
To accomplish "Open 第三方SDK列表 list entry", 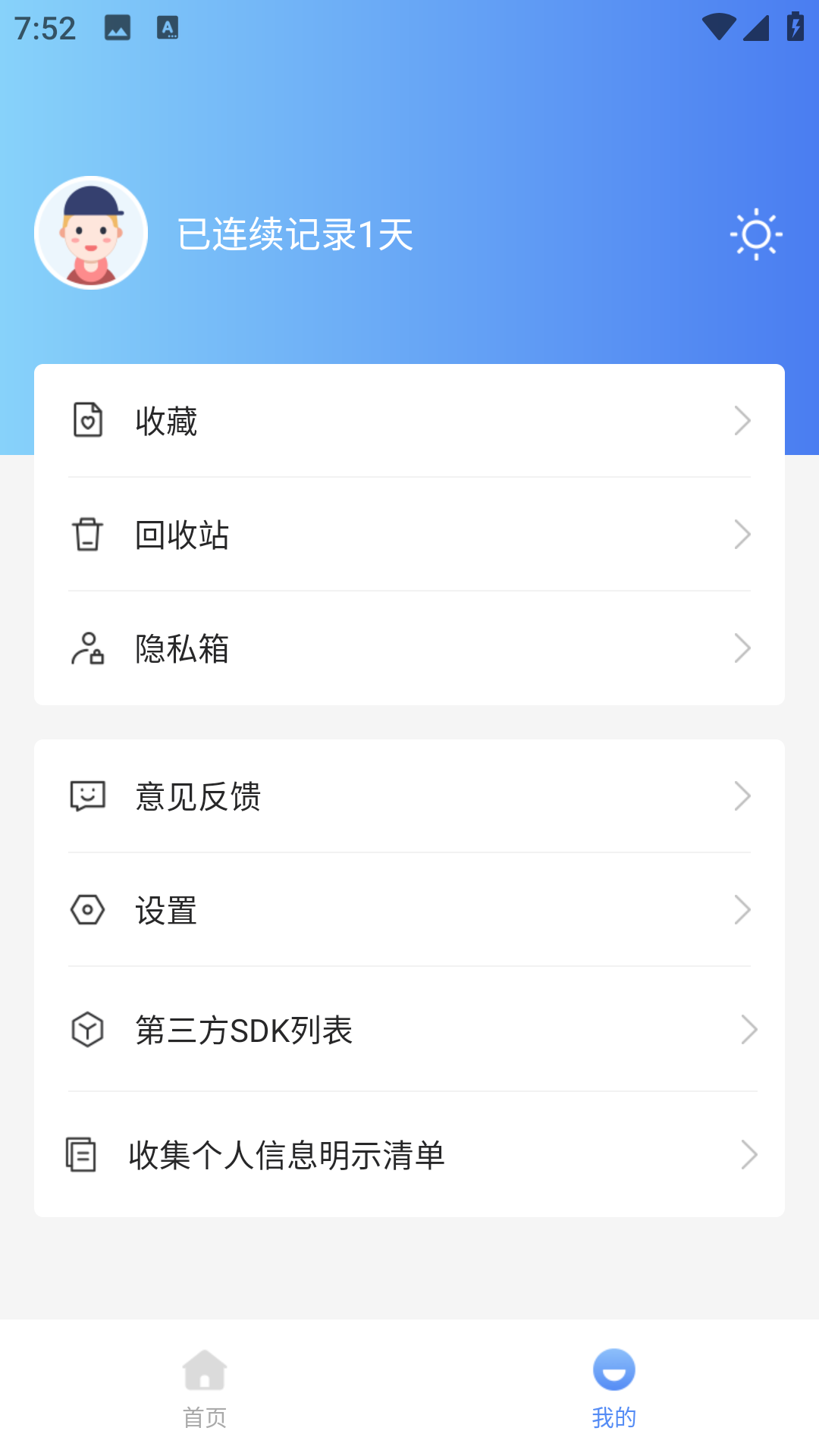I will pos(243,1029).
